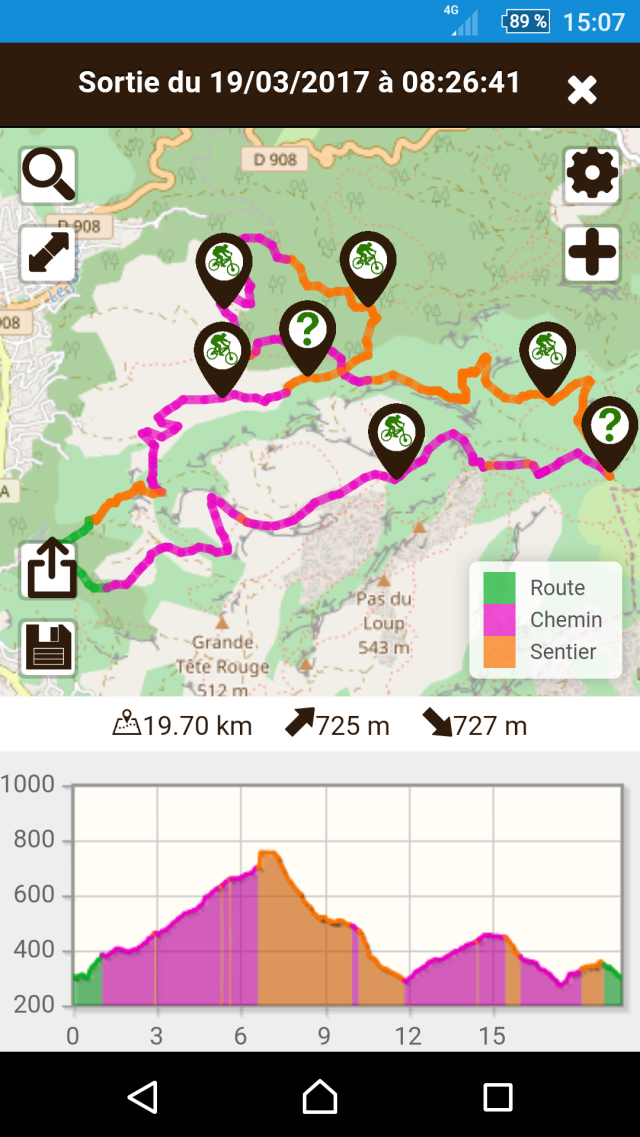Open map settings gear
Image resolution: width=640 pixels, height=1137 pixels.
coord(592,175)
